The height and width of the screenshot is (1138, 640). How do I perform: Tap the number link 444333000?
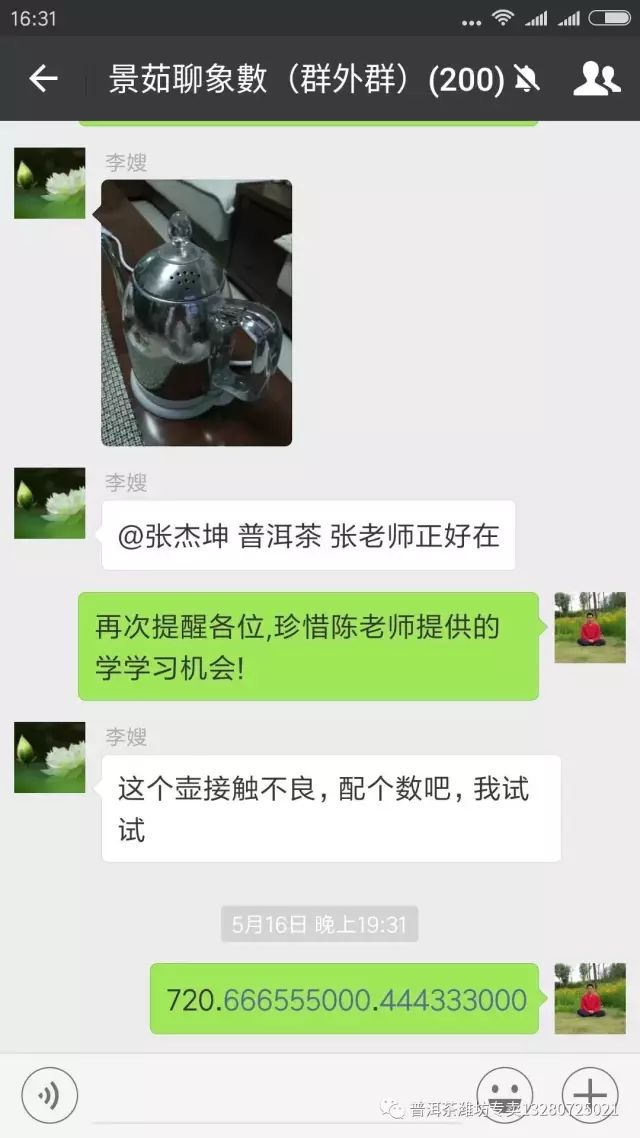pos(453,999)
